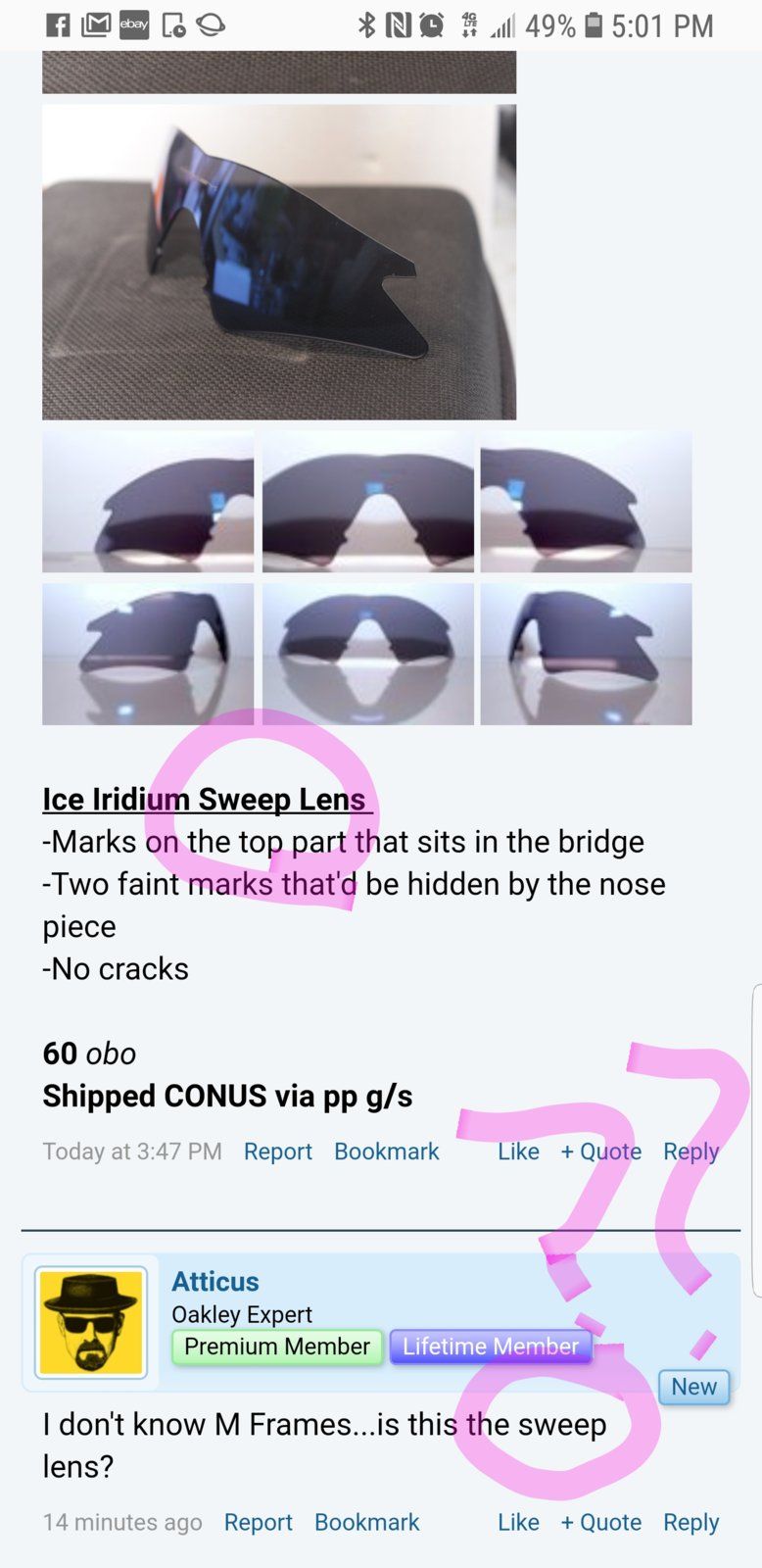Bookmark Atticus's comment about M Frames
The image size is (762, 1568).
(x=366, y=1522)
